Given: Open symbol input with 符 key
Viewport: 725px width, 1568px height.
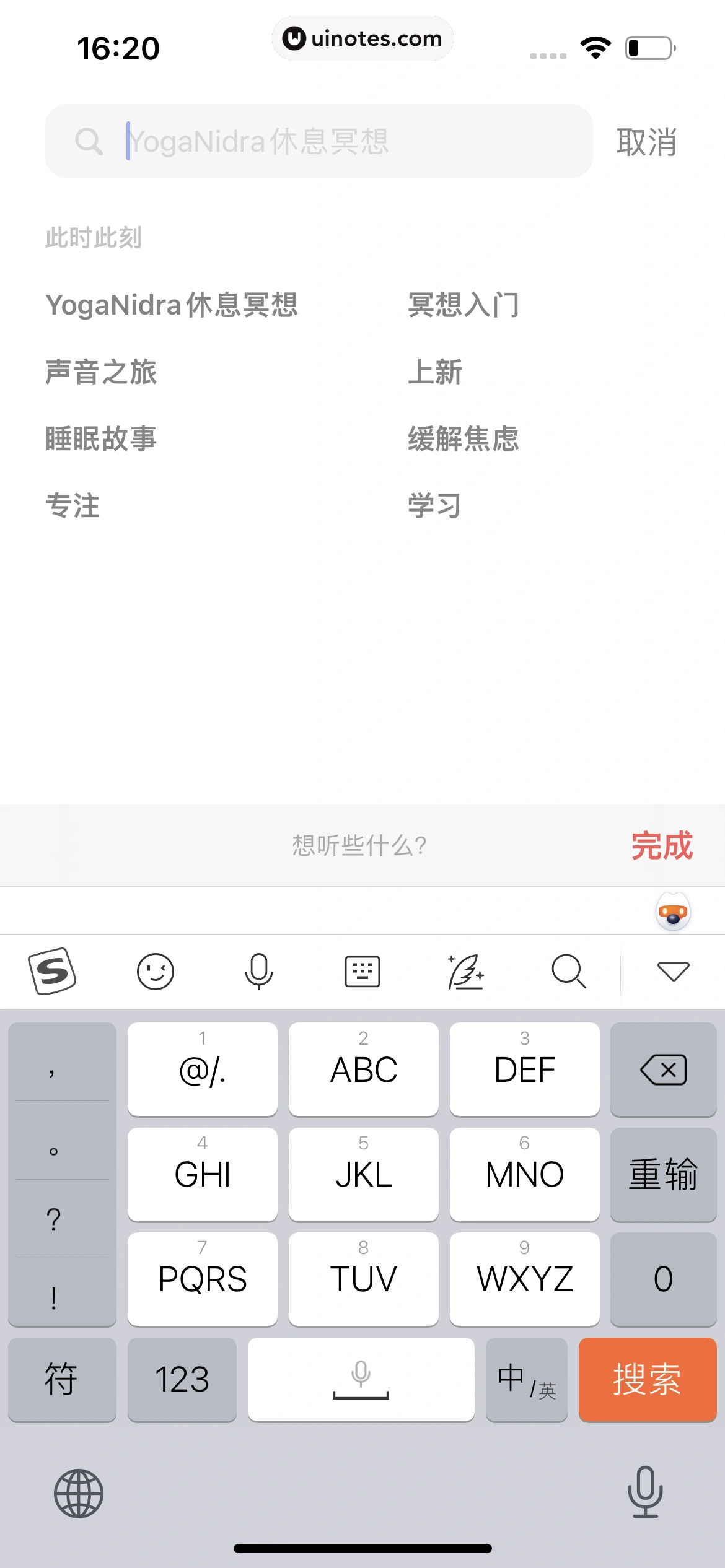Looking at the screenshot, I should point(62,1379).
